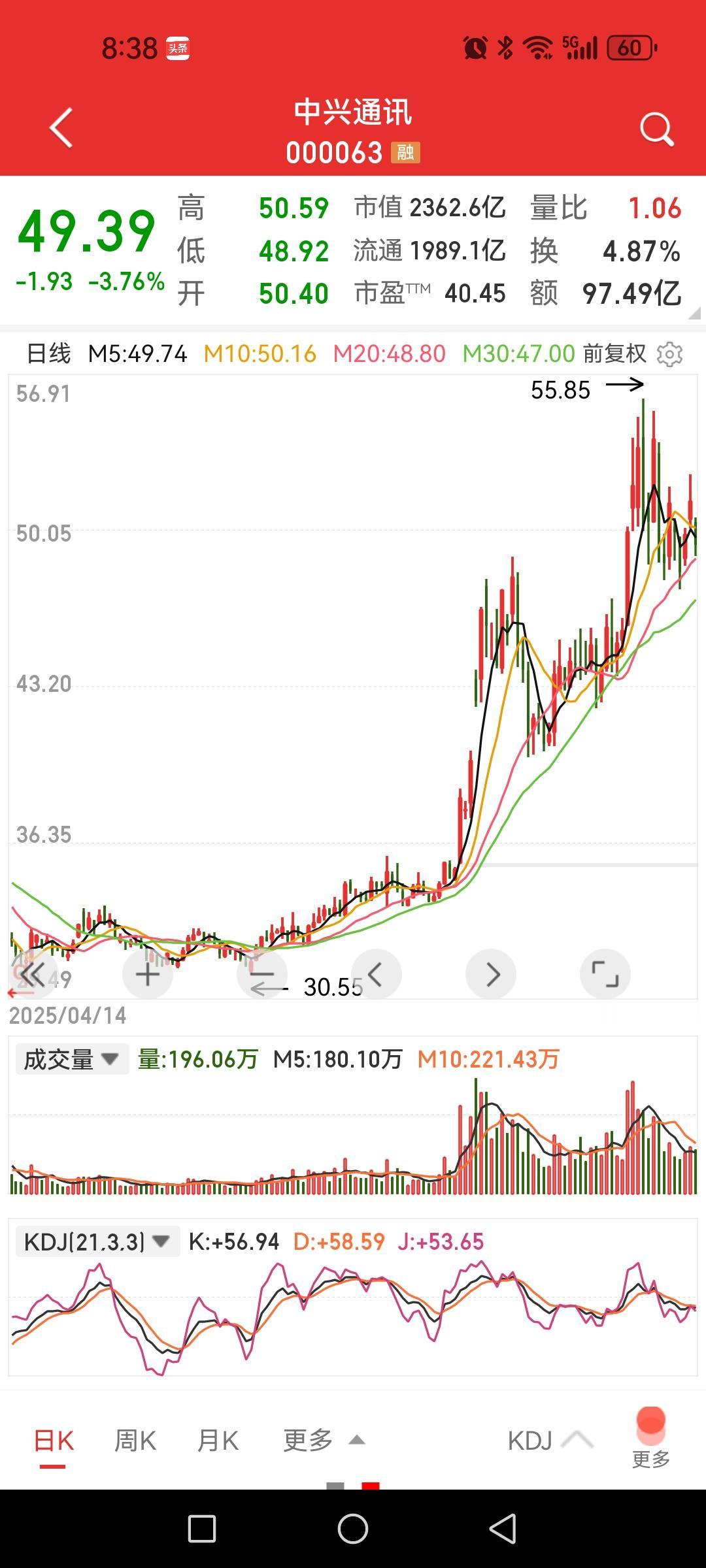Viewport: 706px width, 1568px height.
Task: Open the 成交量 indicator dropdown
Action: pyautogui.click(x=72, y=1057)
